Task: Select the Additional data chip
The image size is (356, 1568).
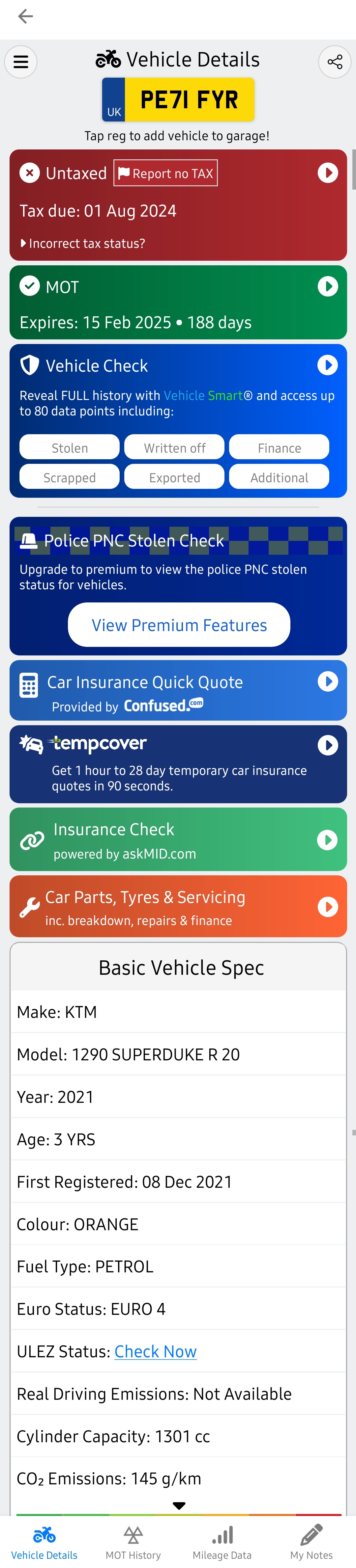Action: pos(279,477)
